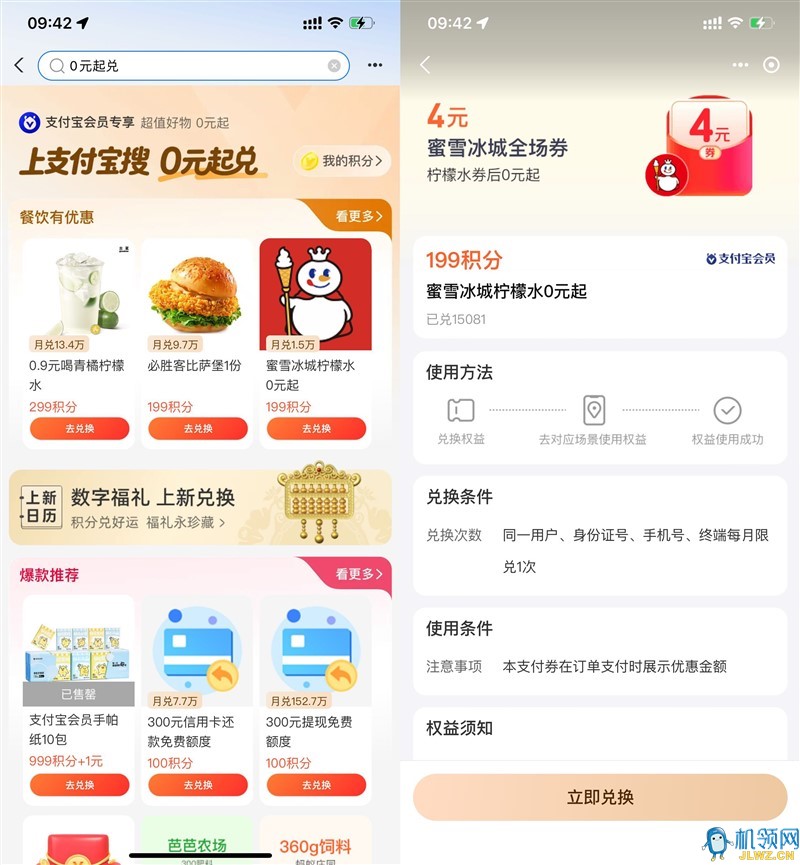The width and height of the screenshot is (800, 865).
Task: Tap the 立即兑换 button
Action: (x=600, y=798)
